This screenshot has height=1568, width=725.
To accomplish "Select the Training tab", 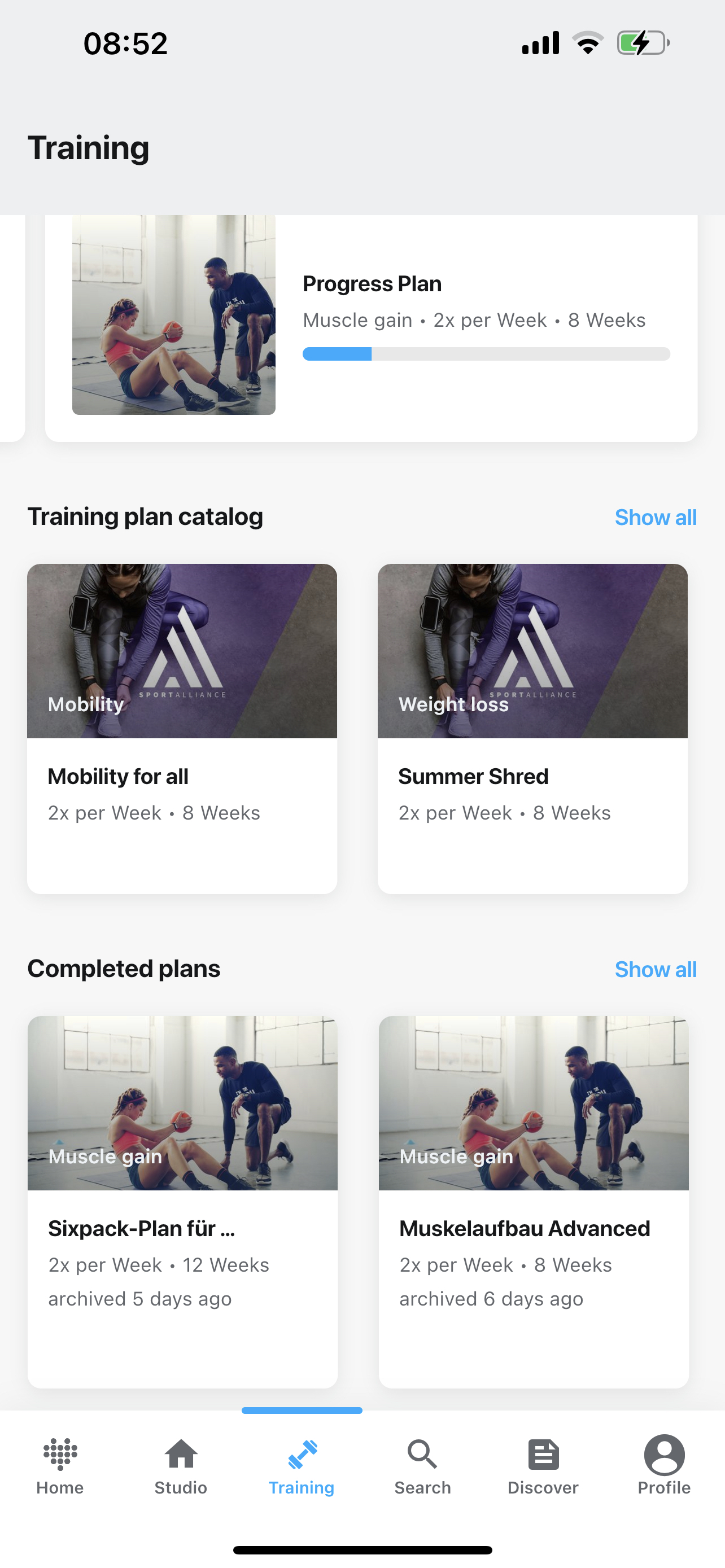I will [302, 1467].
